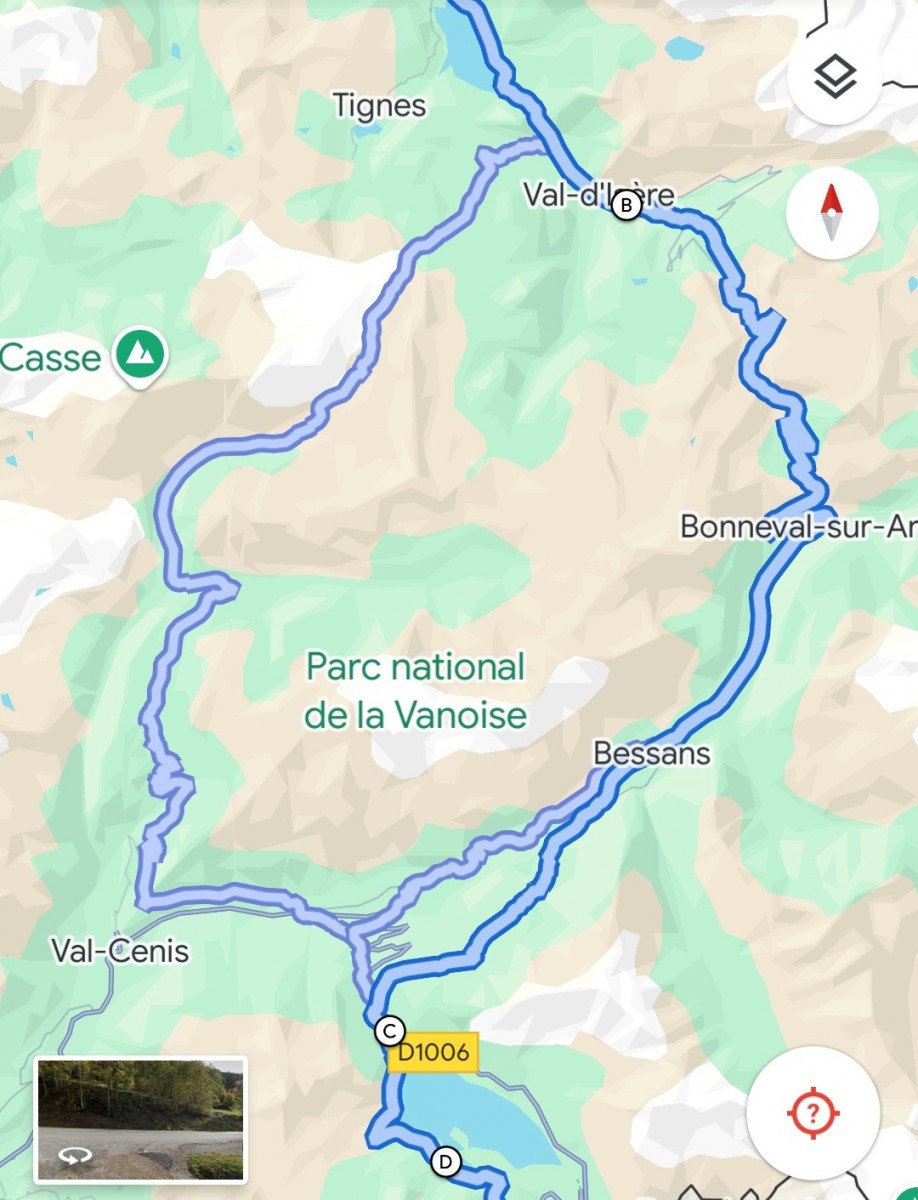Viewport: 918px width, 1200px height.
Task: Click waypoint marker B near Val-d'Isère
Action: pyautogui.click(x=626, y=206)
